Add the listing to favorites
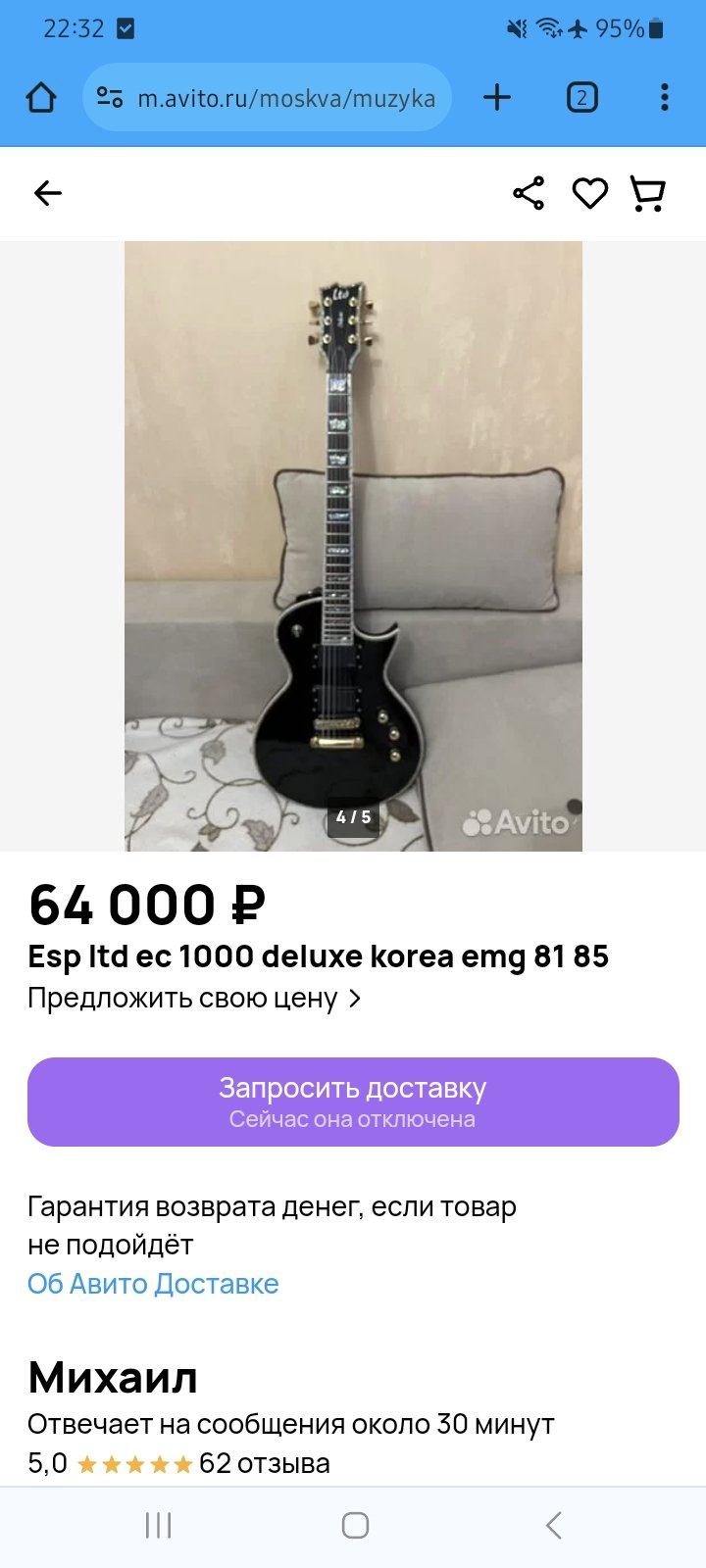This screenshot has width=706, height=1568. [x=589, y=193]
